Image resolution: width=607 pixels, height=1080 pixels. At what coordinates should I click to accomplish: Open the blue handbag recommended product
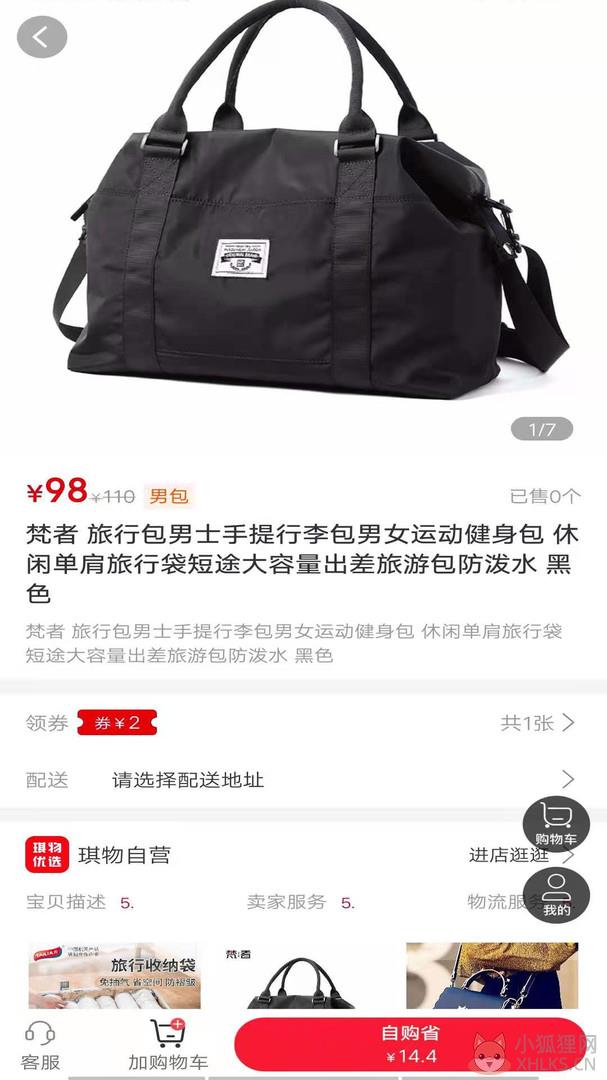coord(492,976)
